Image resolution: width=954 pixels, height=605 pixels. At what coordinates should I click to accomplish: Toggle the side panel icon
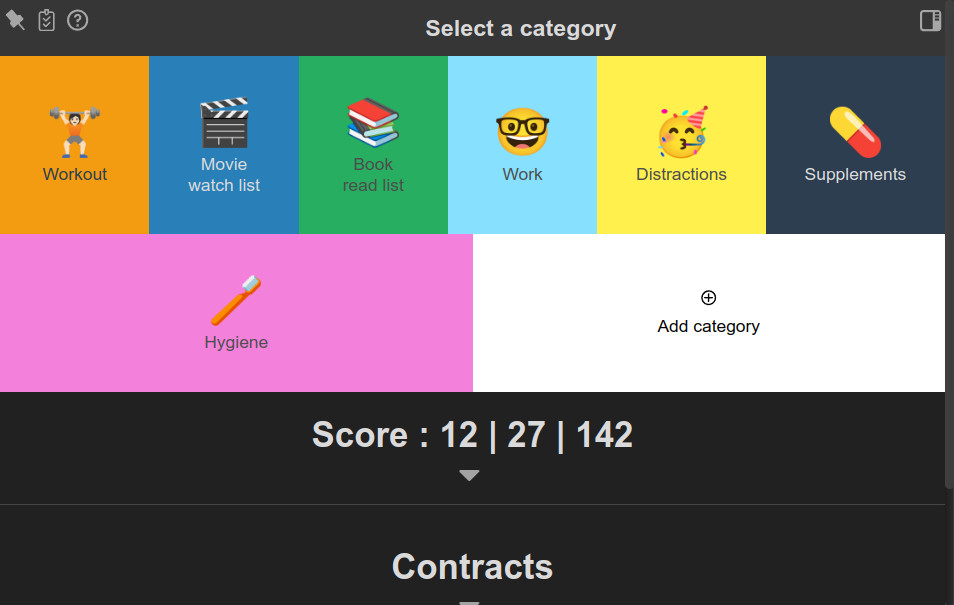click(x=930, y=21)
